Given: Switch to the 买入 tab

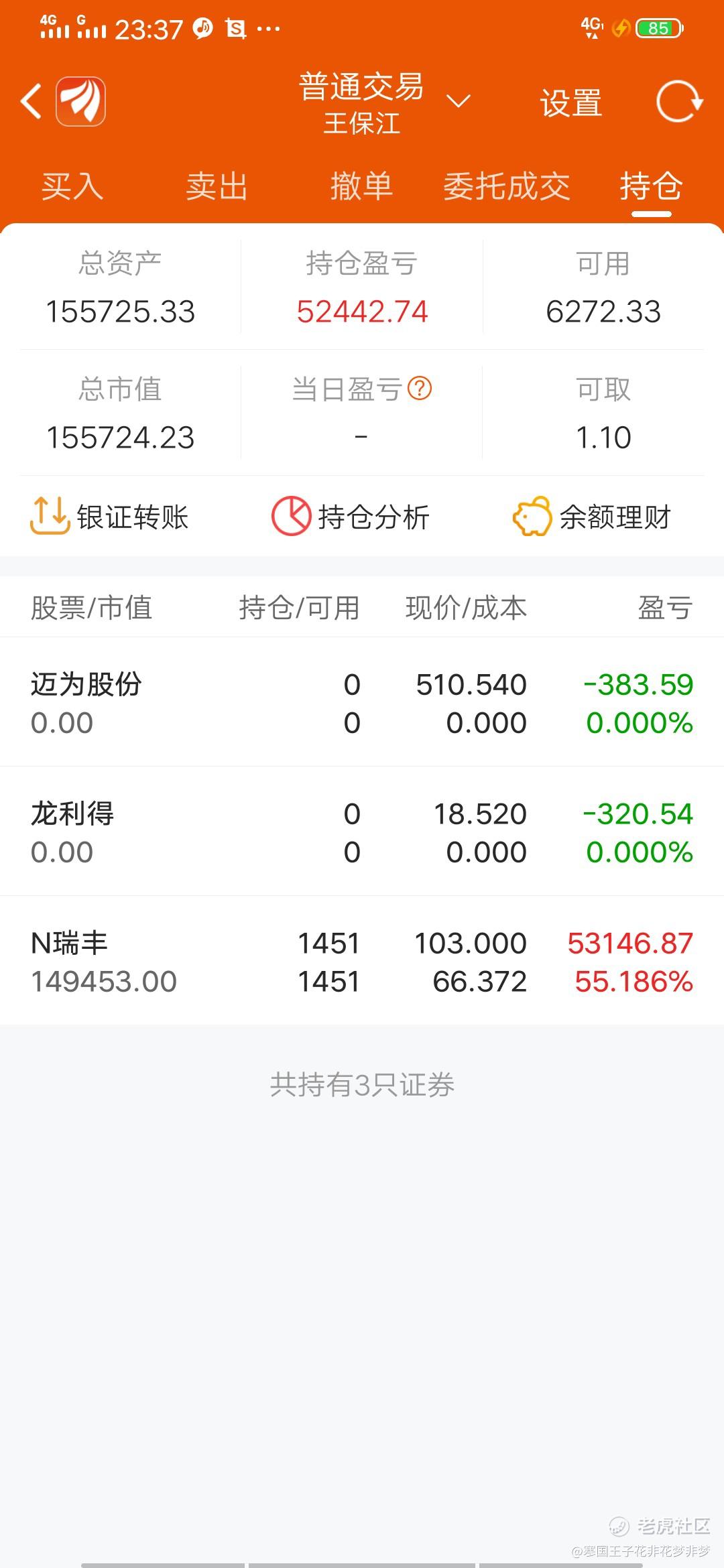Looking at the screenshot, I should click(x=72, y=186).
